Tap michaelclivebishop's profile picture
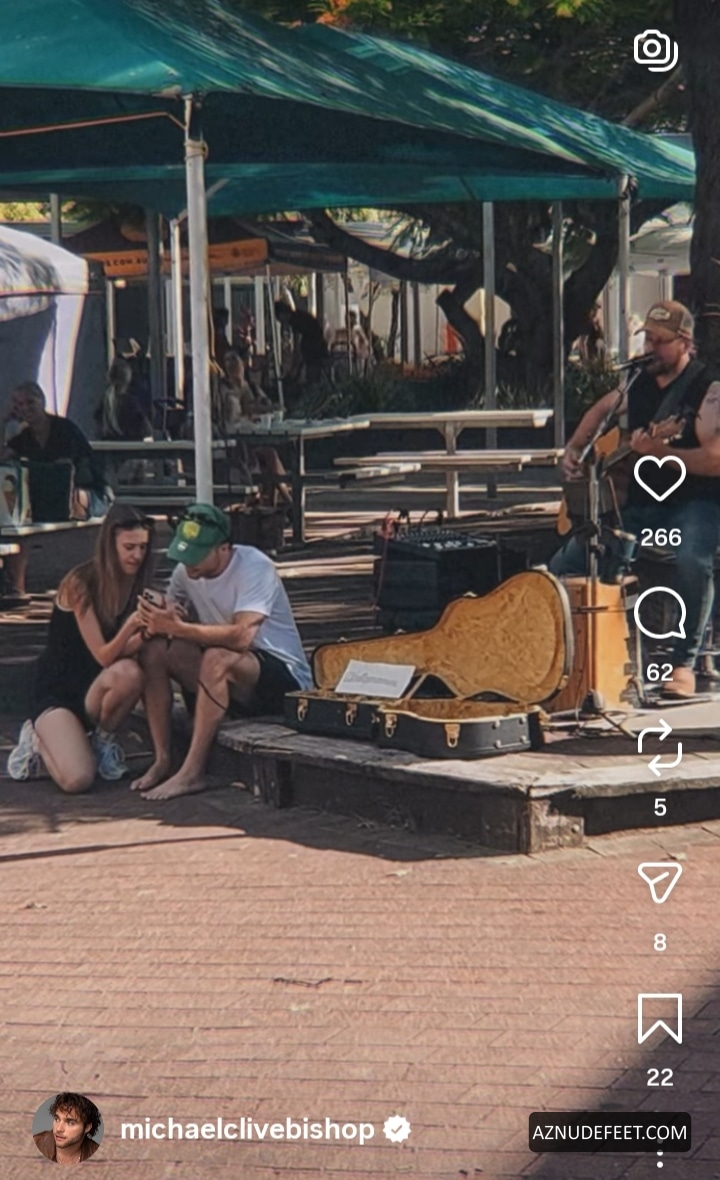The image size is (720, 1180). (x=67, y=1129)
